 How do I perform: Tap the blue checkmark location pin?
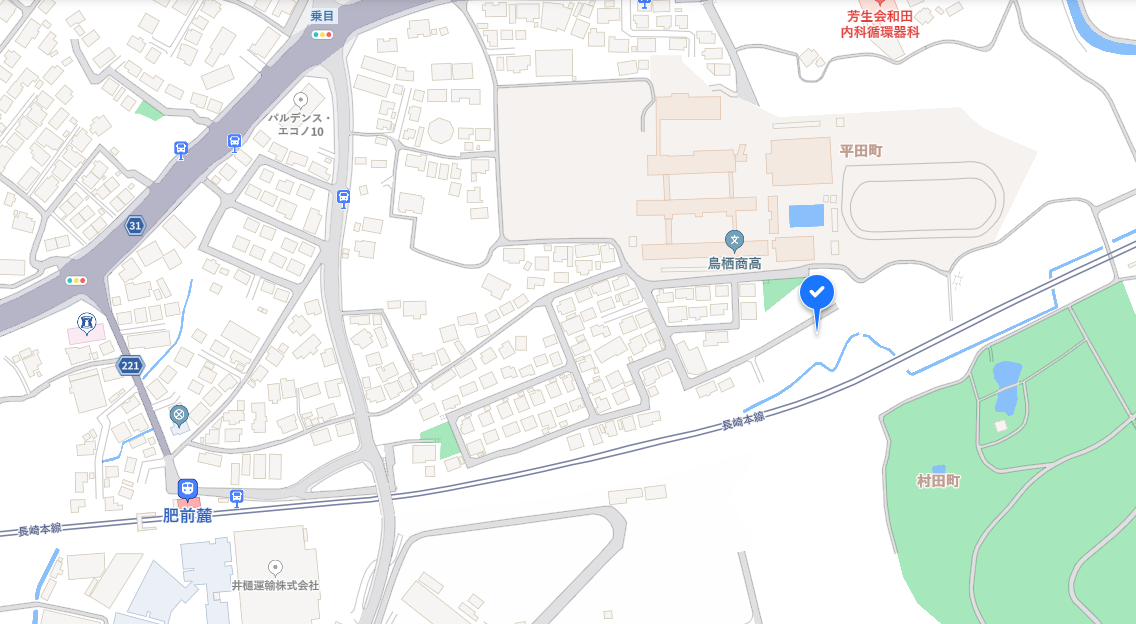click(817, 292)
